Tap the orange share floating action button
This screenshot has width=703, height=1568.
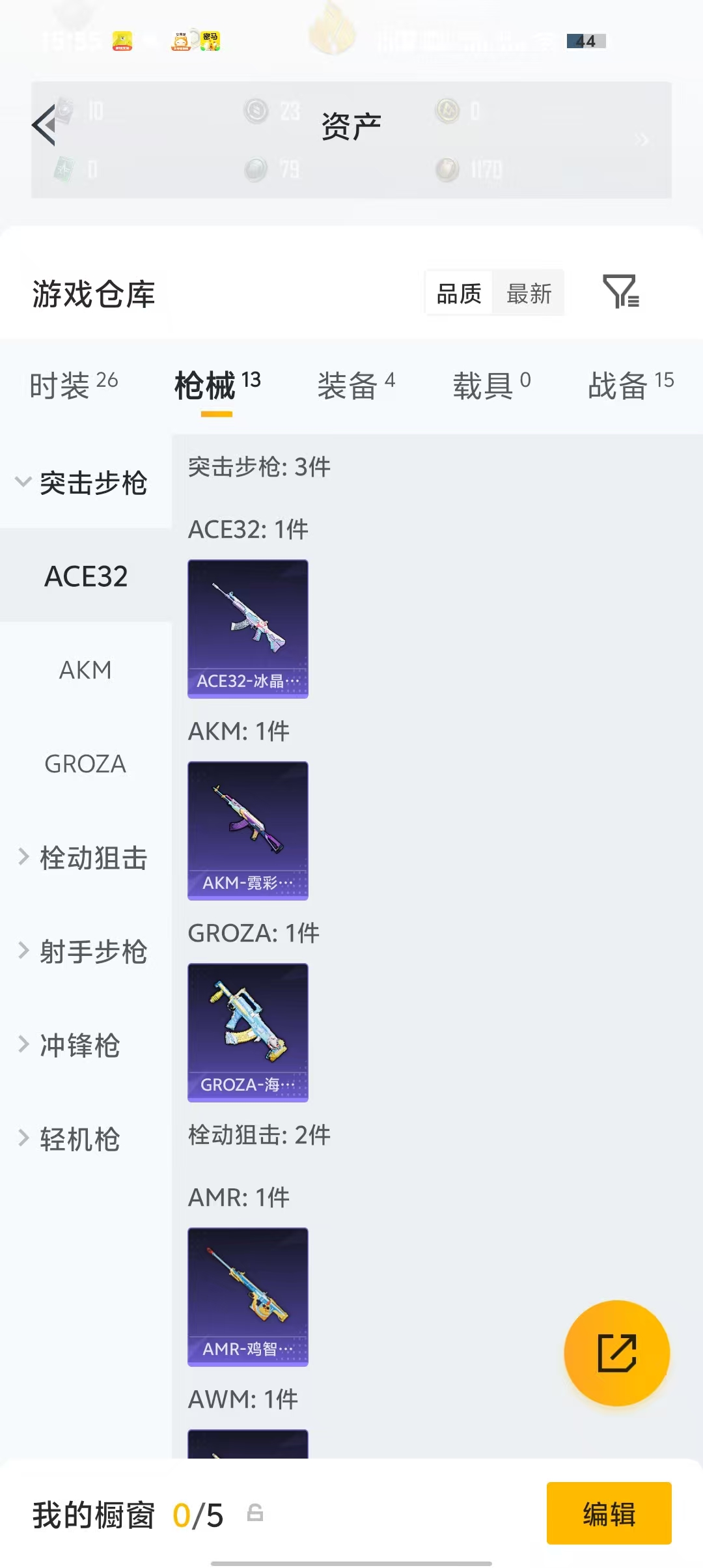[x=617, y=1352]
